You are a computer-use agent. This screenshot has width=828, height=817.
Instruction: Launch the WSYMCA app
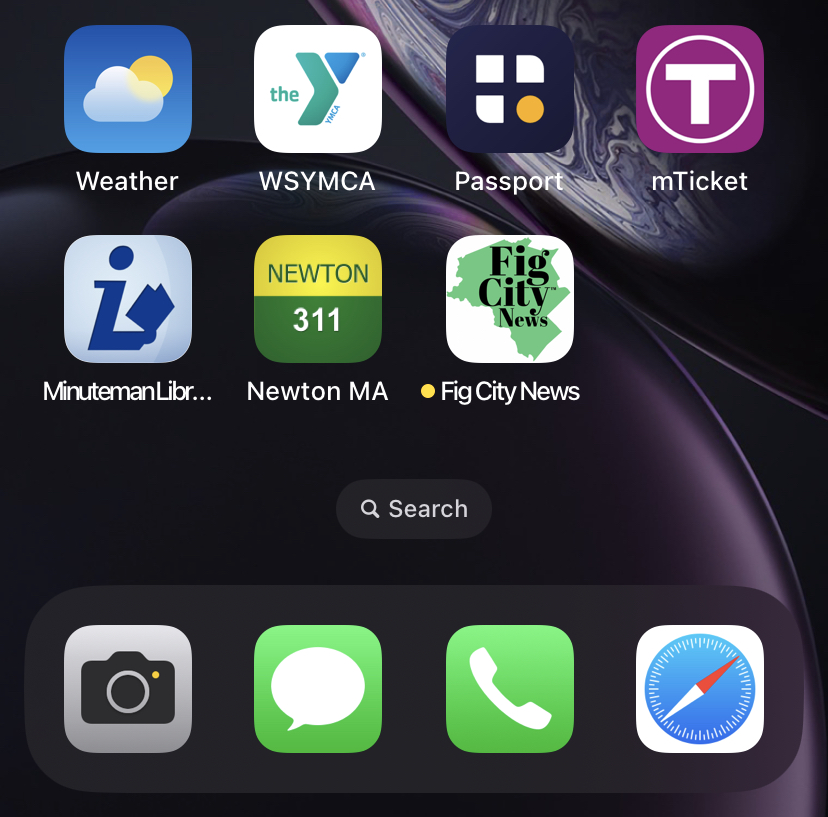pos(318,89)
